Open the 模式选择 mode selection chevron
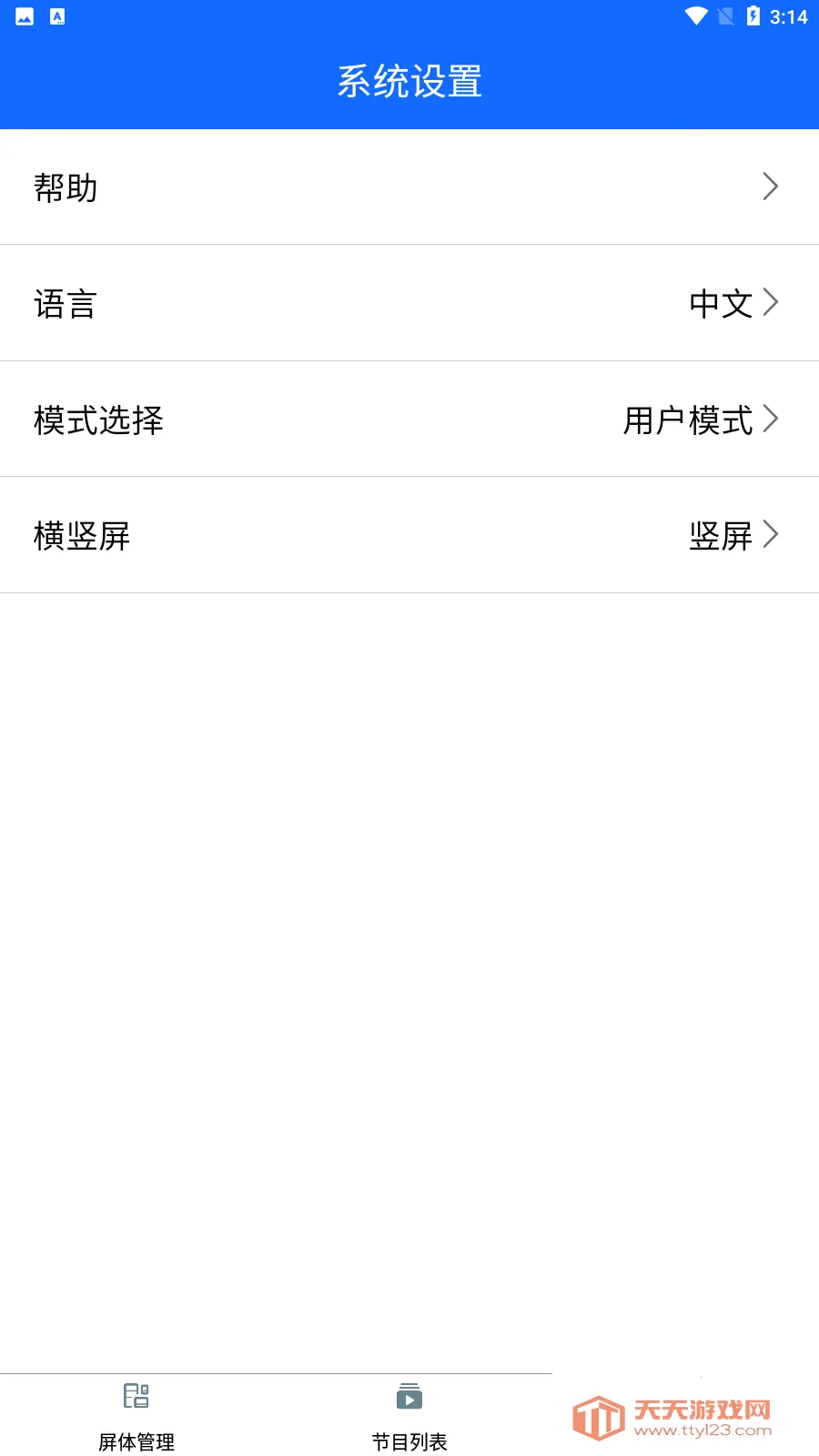819x1456 pixels. (772, 420)
